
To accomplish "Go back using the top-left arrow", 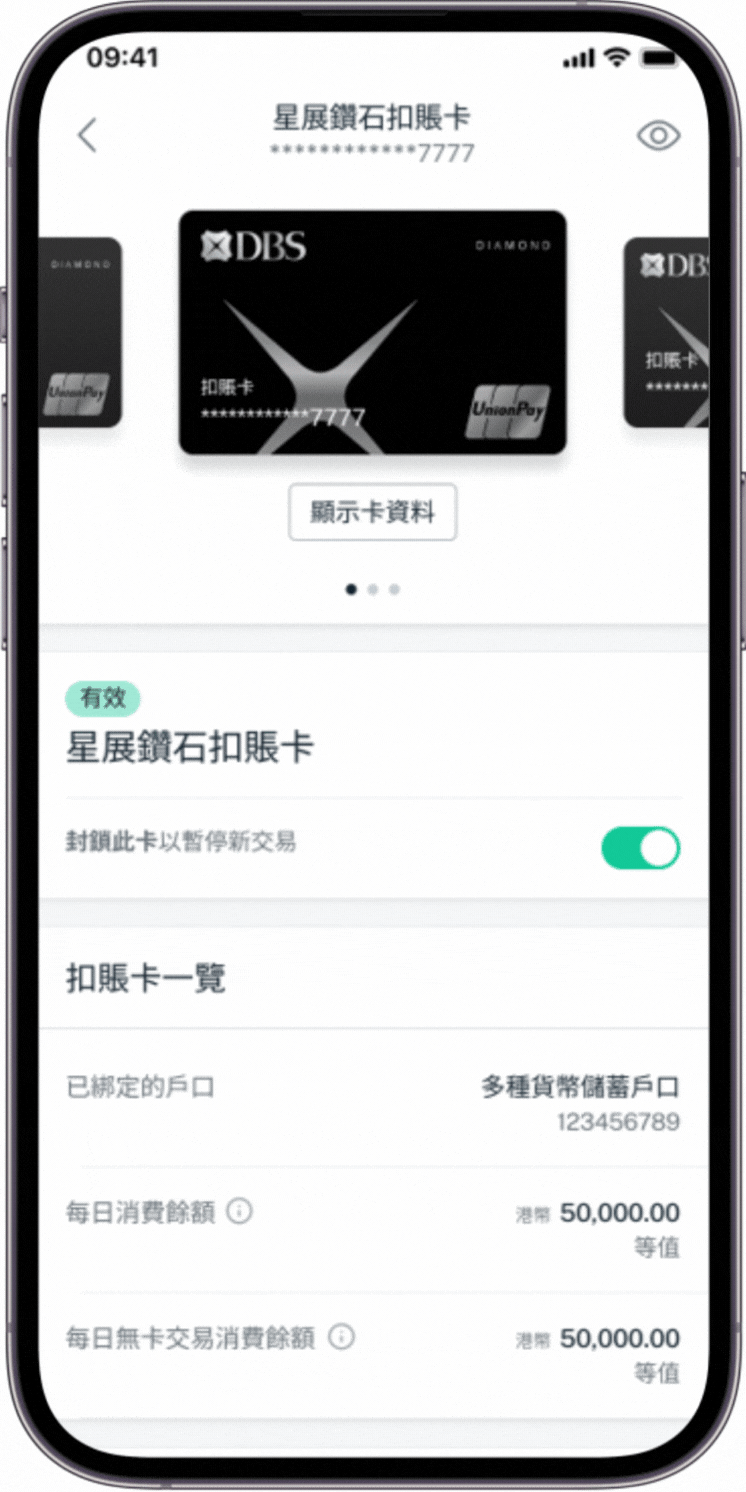I will 88,135.
